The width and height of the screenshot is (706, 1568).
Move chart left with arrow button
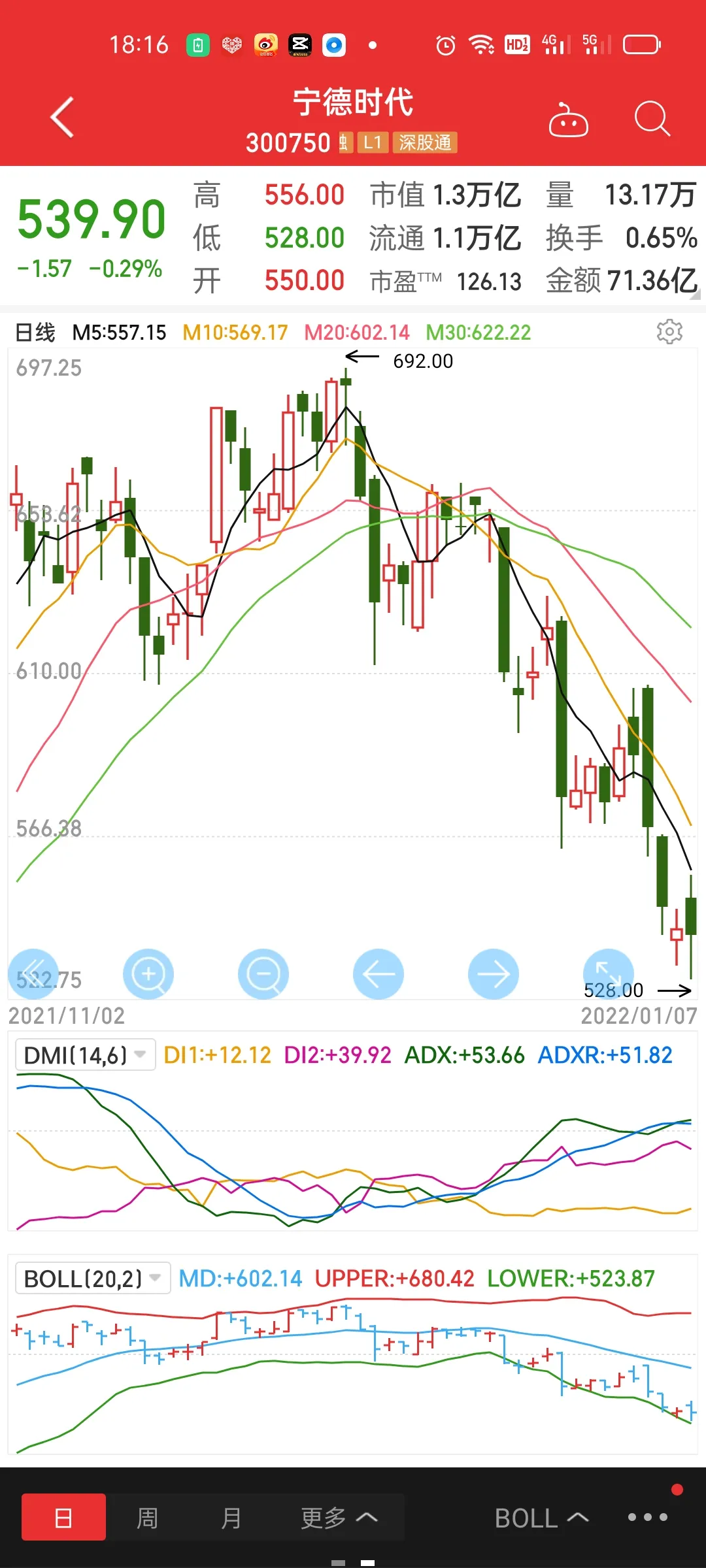[378, 974]
